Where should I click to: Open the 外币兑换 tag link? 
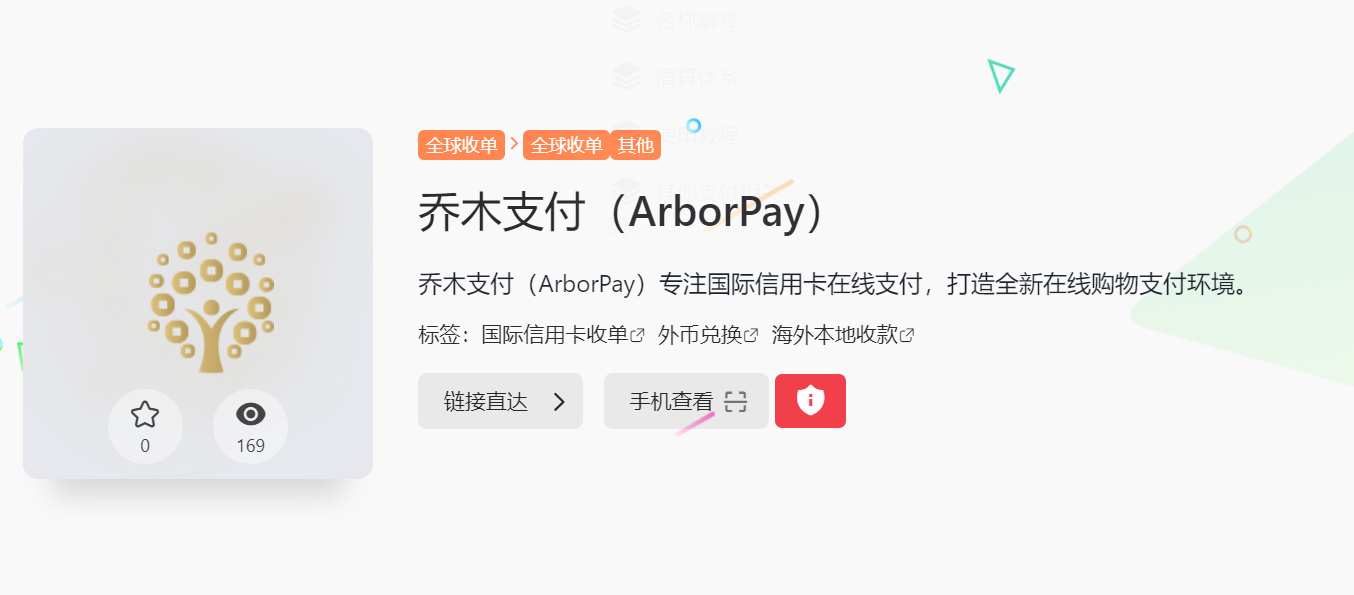coord(707,335)
